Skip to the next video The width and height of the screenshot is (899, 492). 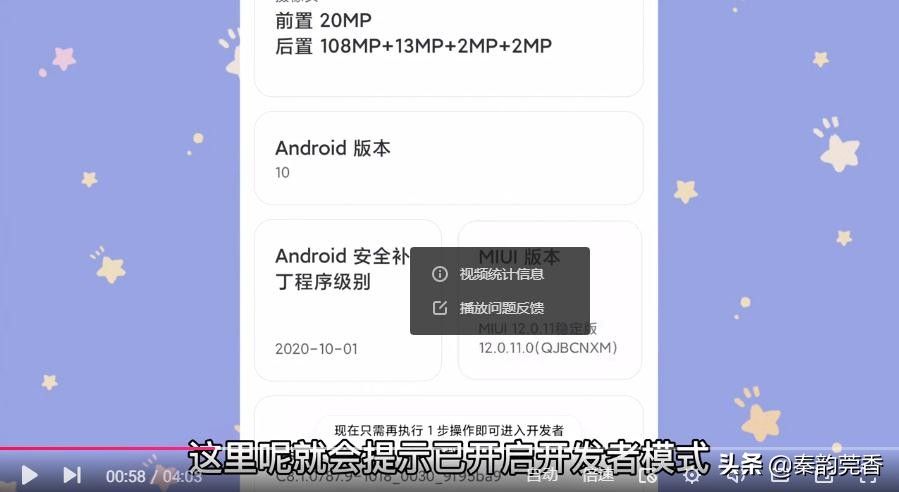pos(72,476)
